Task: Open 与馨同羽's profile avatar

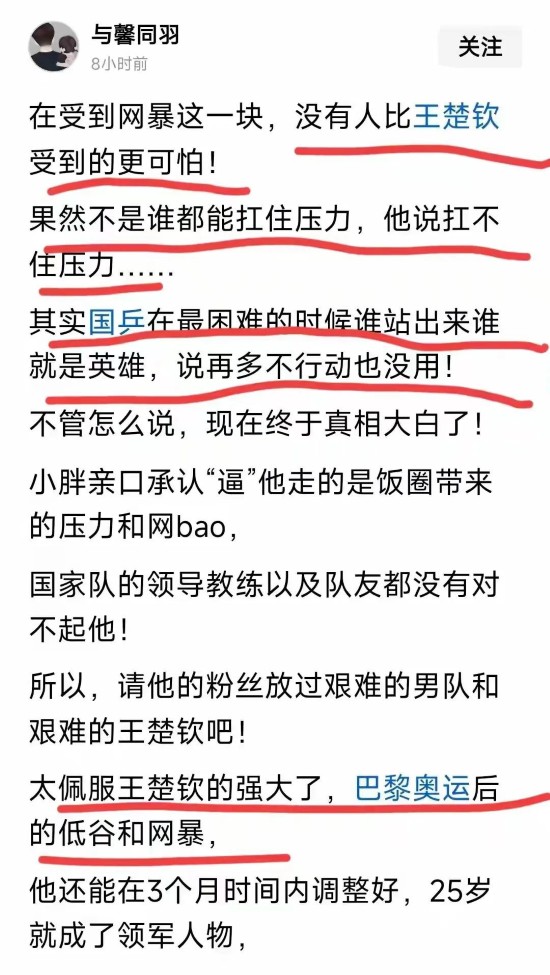Action: point(53,46)
